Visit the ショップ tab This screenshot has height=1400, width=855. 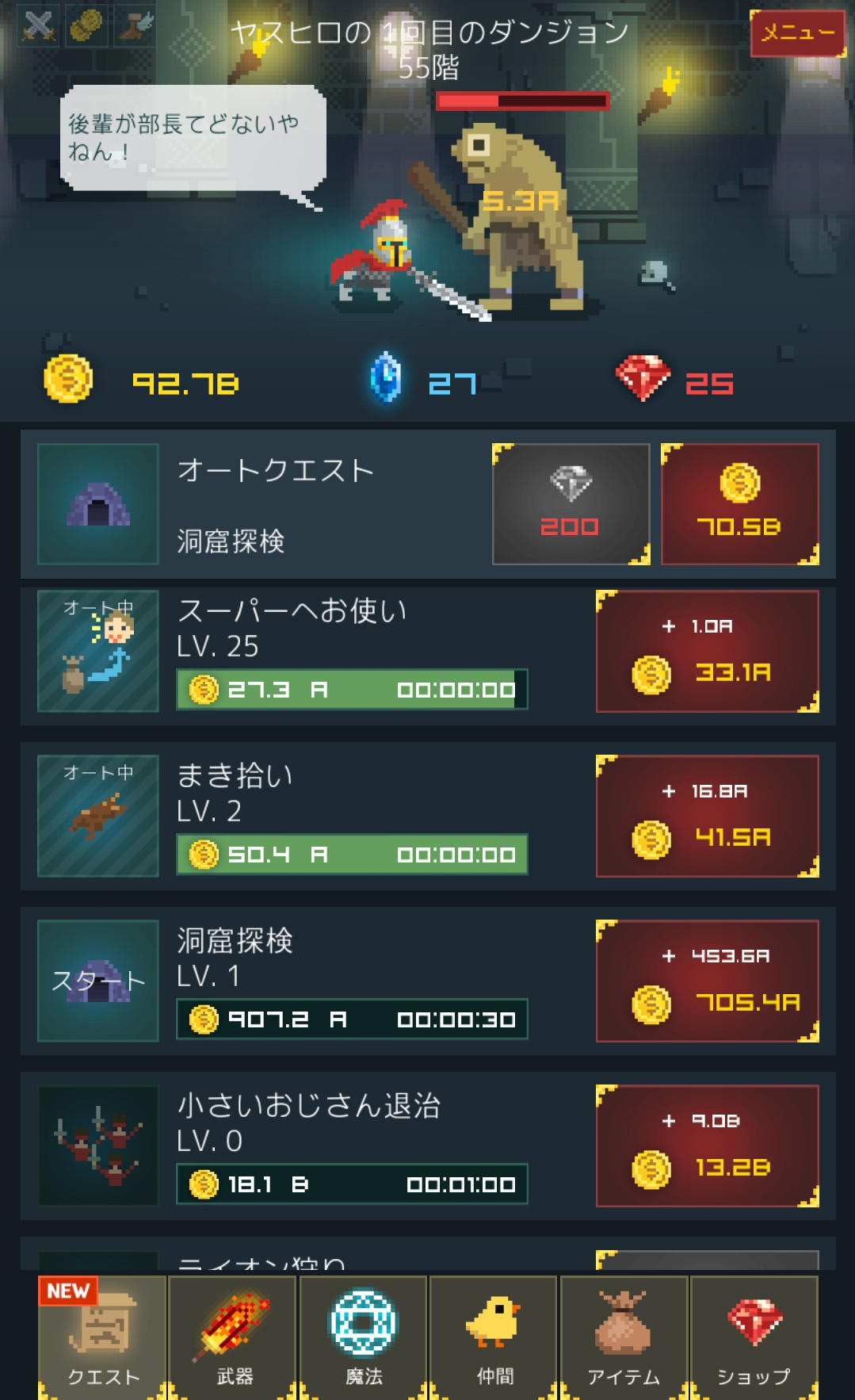(754, 1337)
